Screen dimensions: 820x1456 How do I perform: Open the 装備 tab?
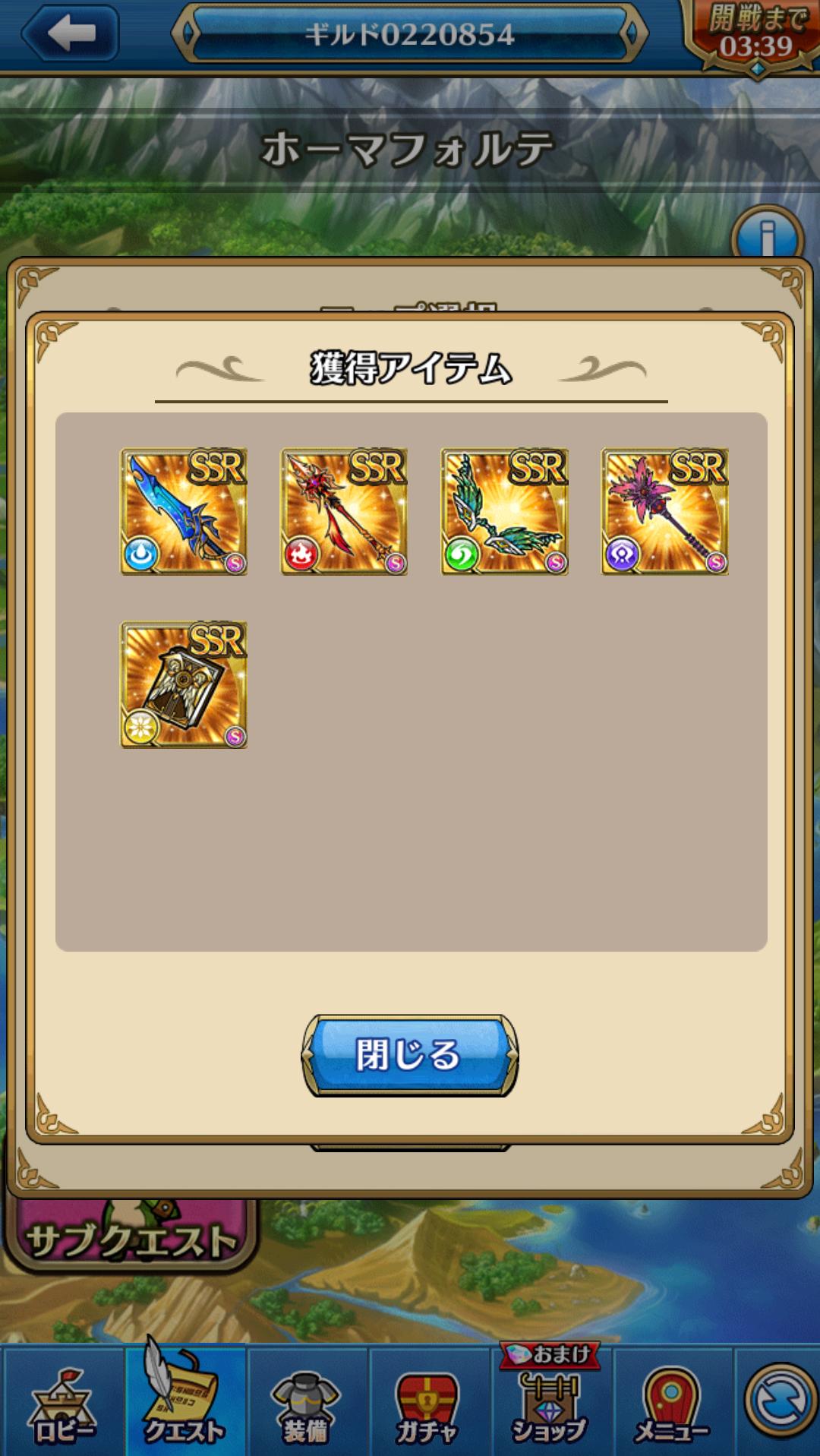click(x=306, y=1404)
